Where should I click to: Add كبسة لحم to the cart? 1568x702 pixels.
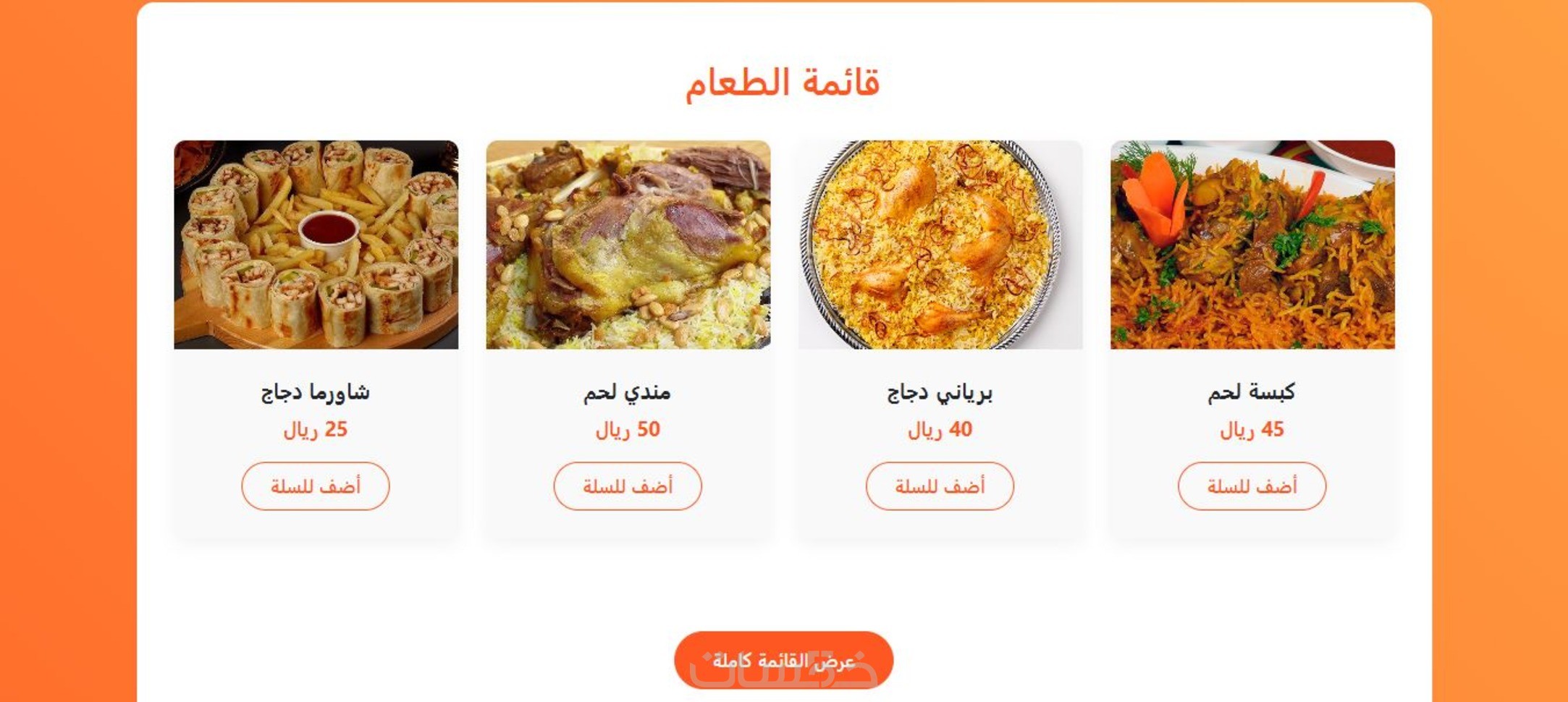pos(1252,486)
